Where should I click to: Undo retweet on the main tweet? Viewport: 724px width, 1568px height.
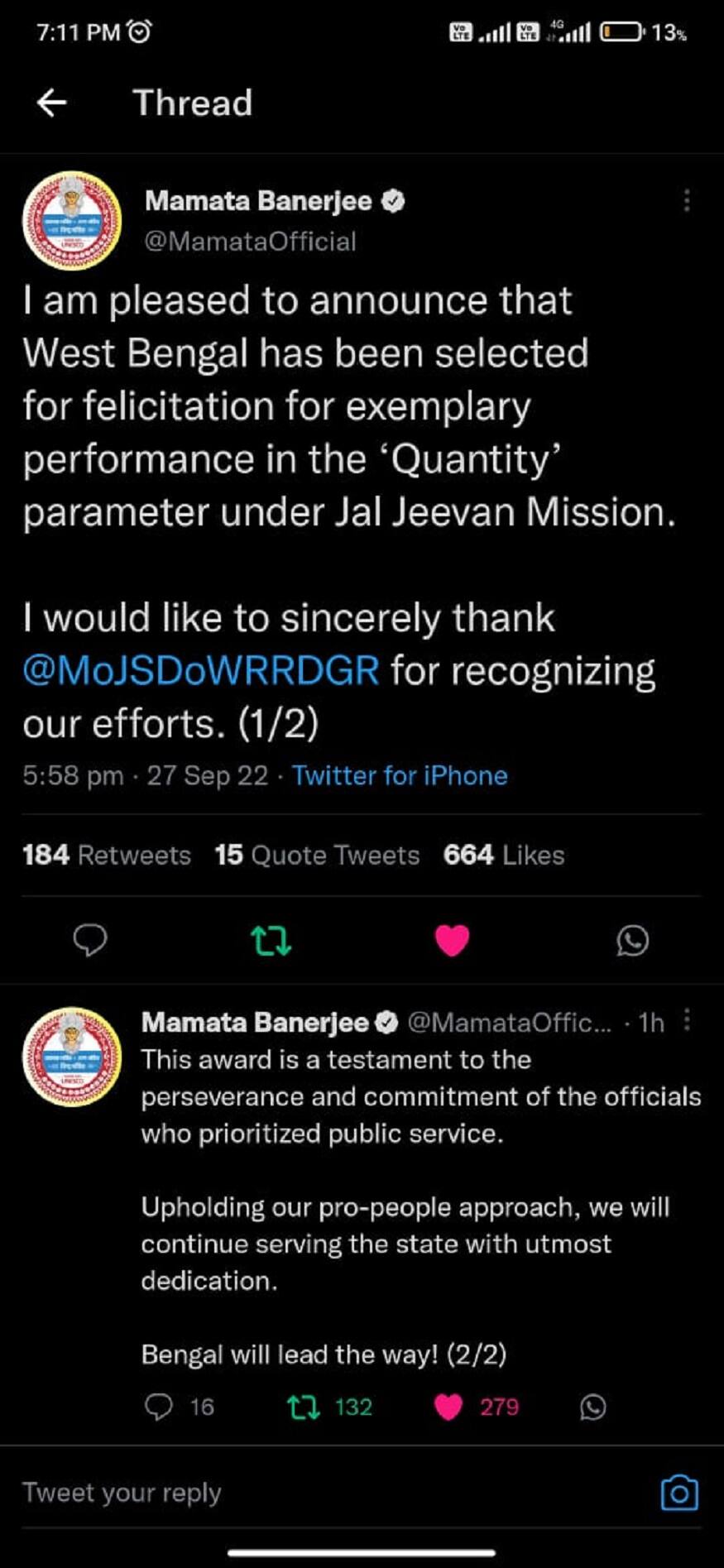click(271, 941)
